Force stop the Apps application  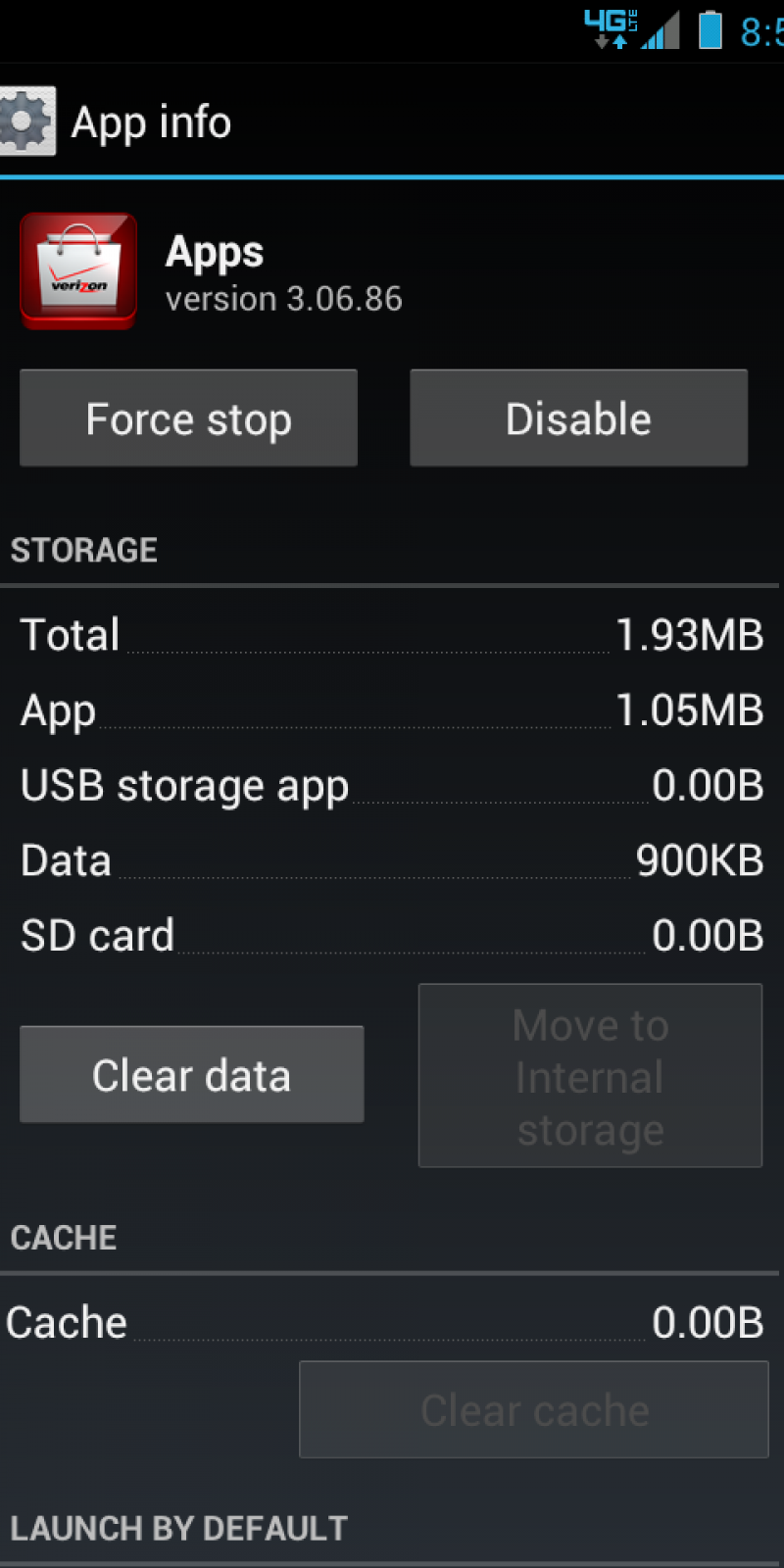pos(188,418)
